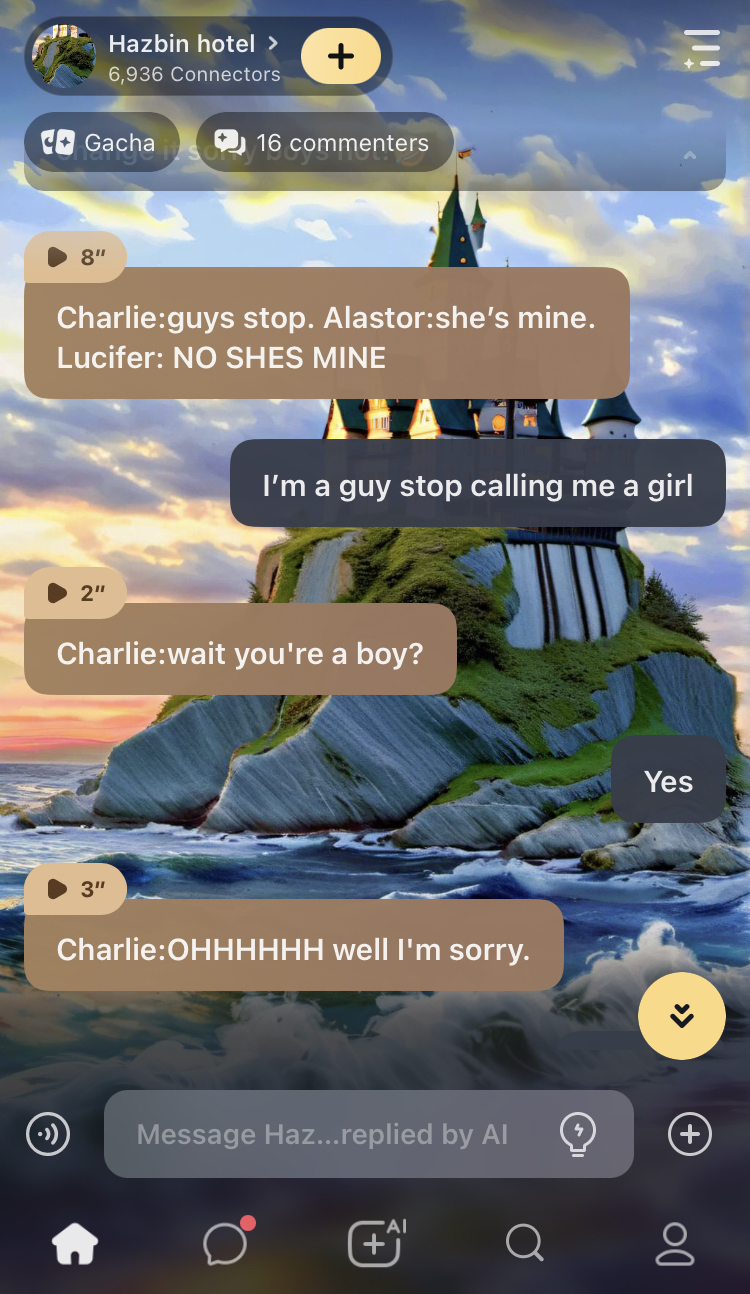View the 16 commenters
This screenshot has width=750, height=1294.
pyautogui.click(x=323, y=143)
